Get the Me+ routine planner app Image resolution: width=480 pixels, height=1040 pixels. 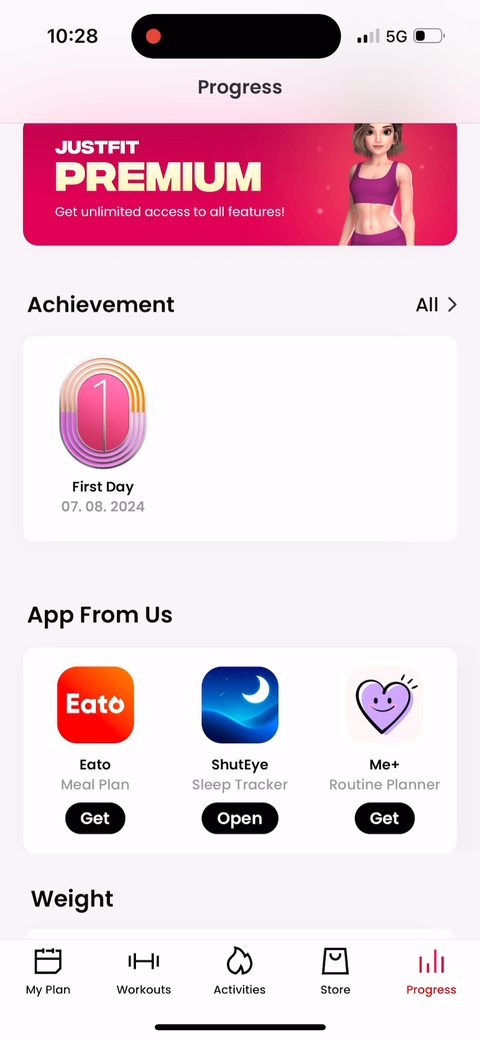[x=385, y=818]
